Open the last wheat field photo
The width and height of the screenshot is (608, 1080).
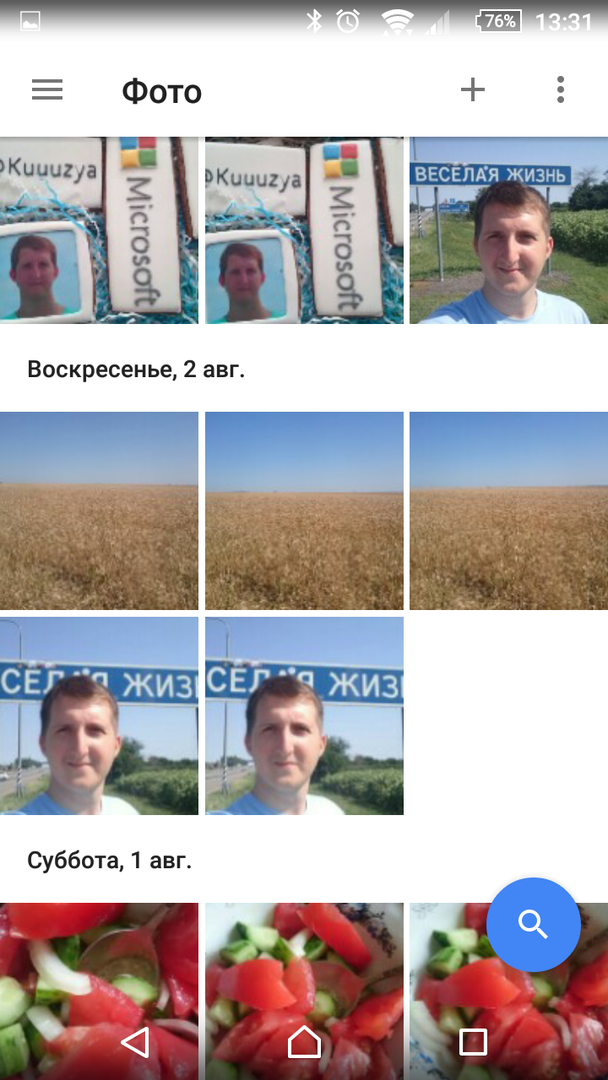pyautogui.click(x=508, y=510)
